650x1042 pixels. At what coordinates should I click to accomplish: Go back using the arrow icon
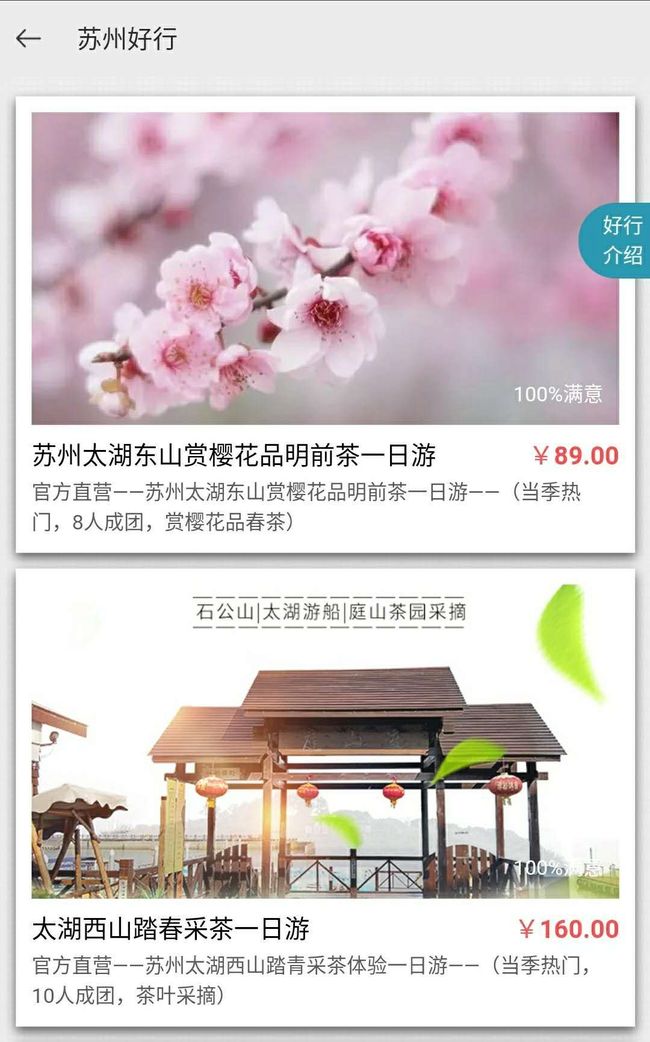29,39
